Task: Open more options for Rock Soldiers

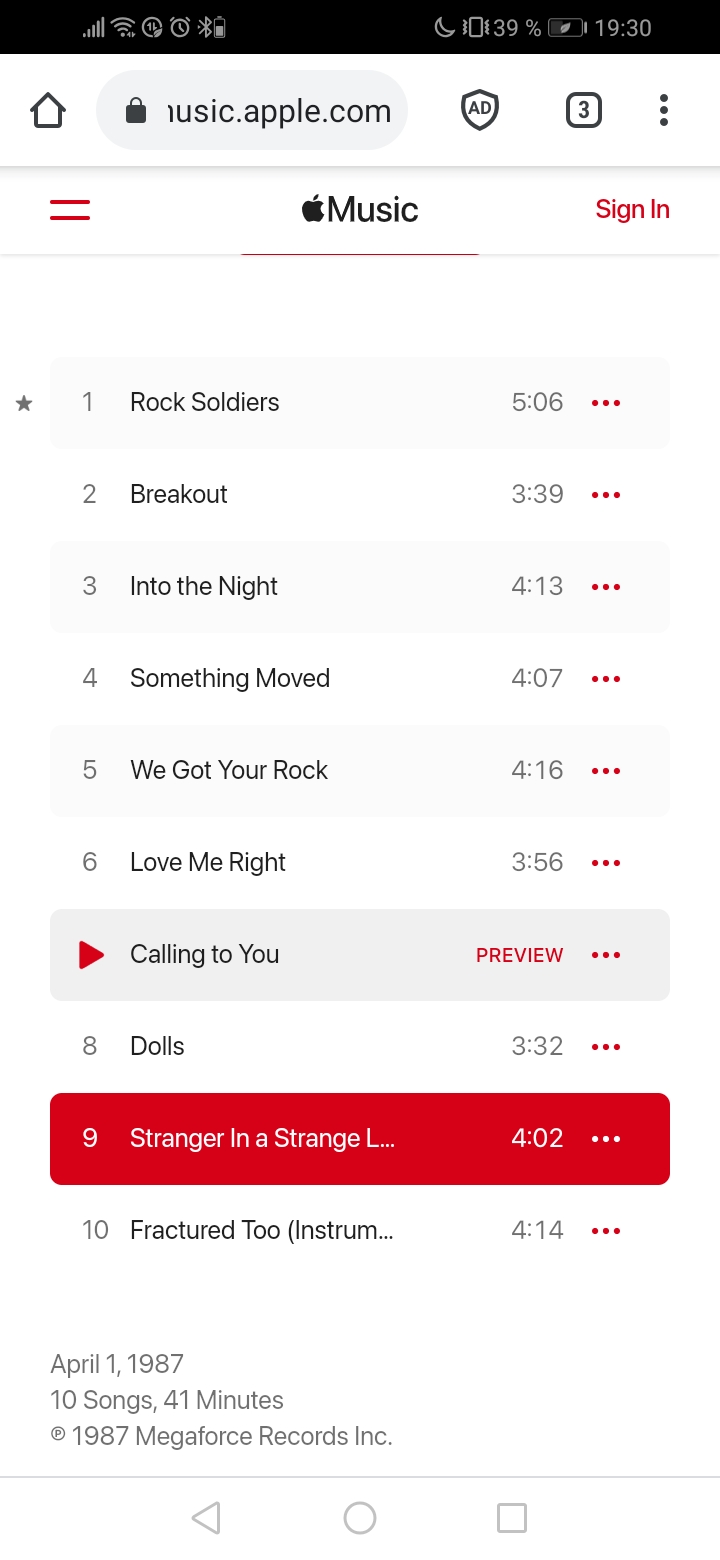Action: (x=606, y=403)
